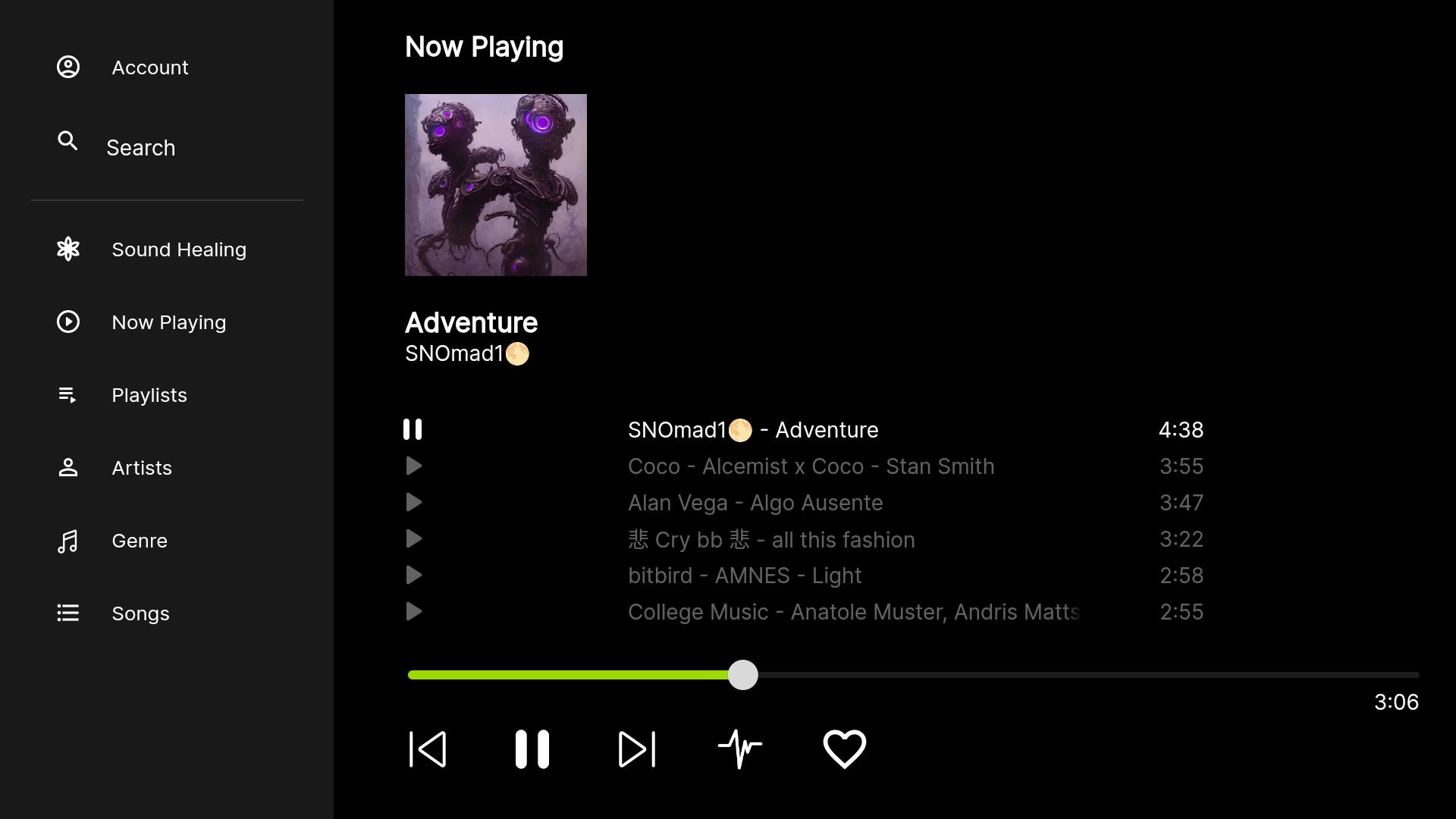Play bitbird - AMNES - Light
Screen dimensions: 1456x819
(414, 576)
